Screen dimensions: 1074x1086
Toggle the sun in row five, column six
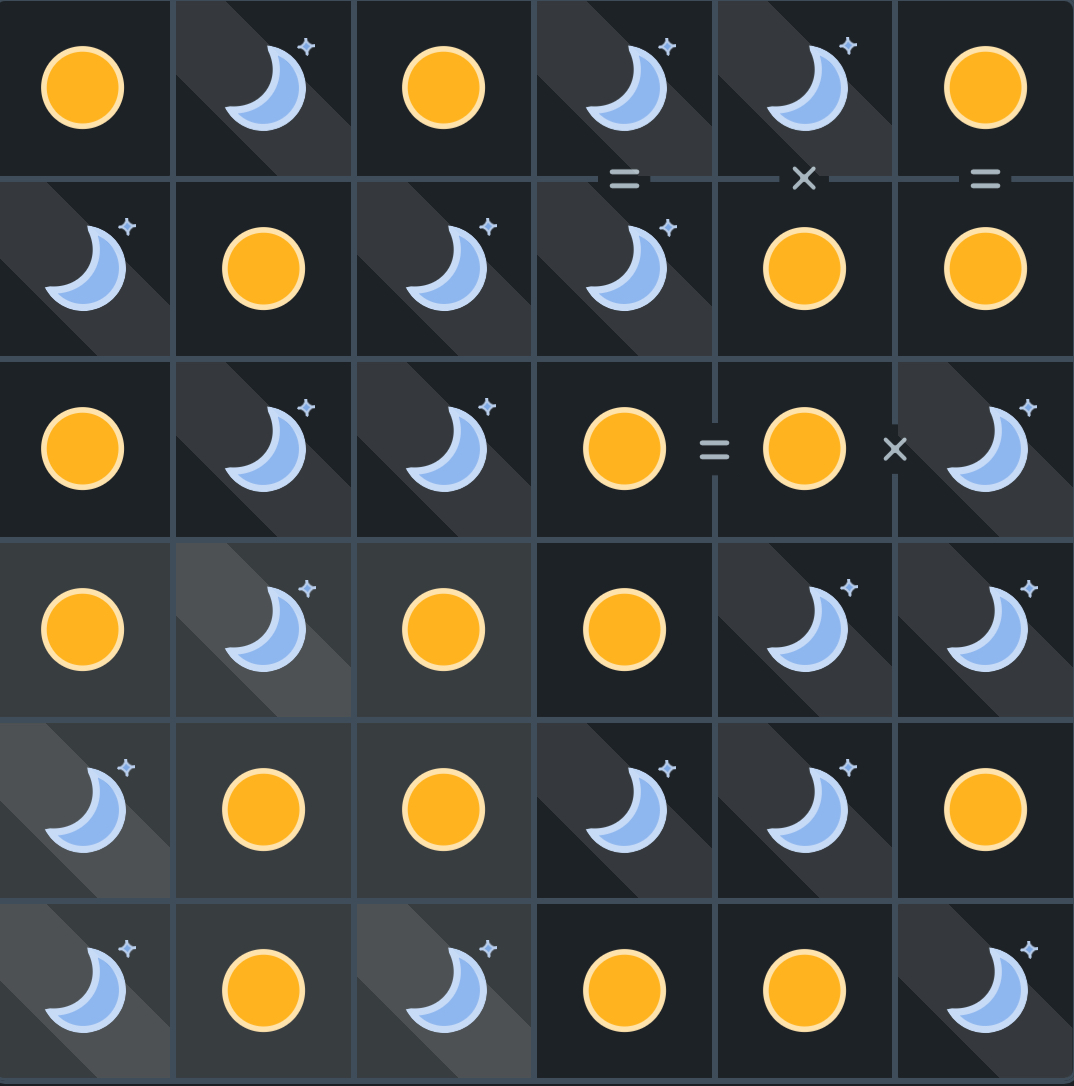pyautogui.click(x=985, y=809)
